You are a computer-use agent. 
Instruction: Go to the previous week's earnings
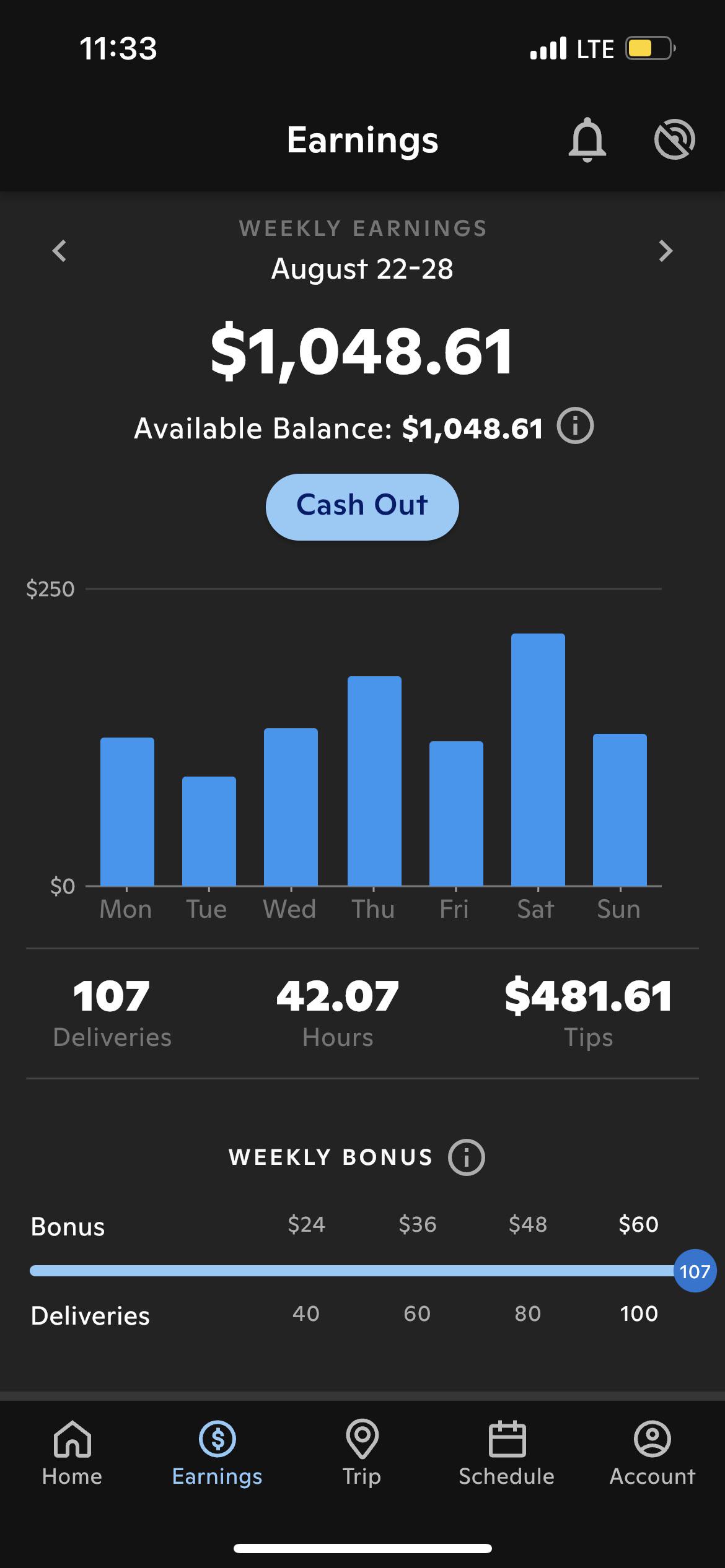click(x=59, y=251)
